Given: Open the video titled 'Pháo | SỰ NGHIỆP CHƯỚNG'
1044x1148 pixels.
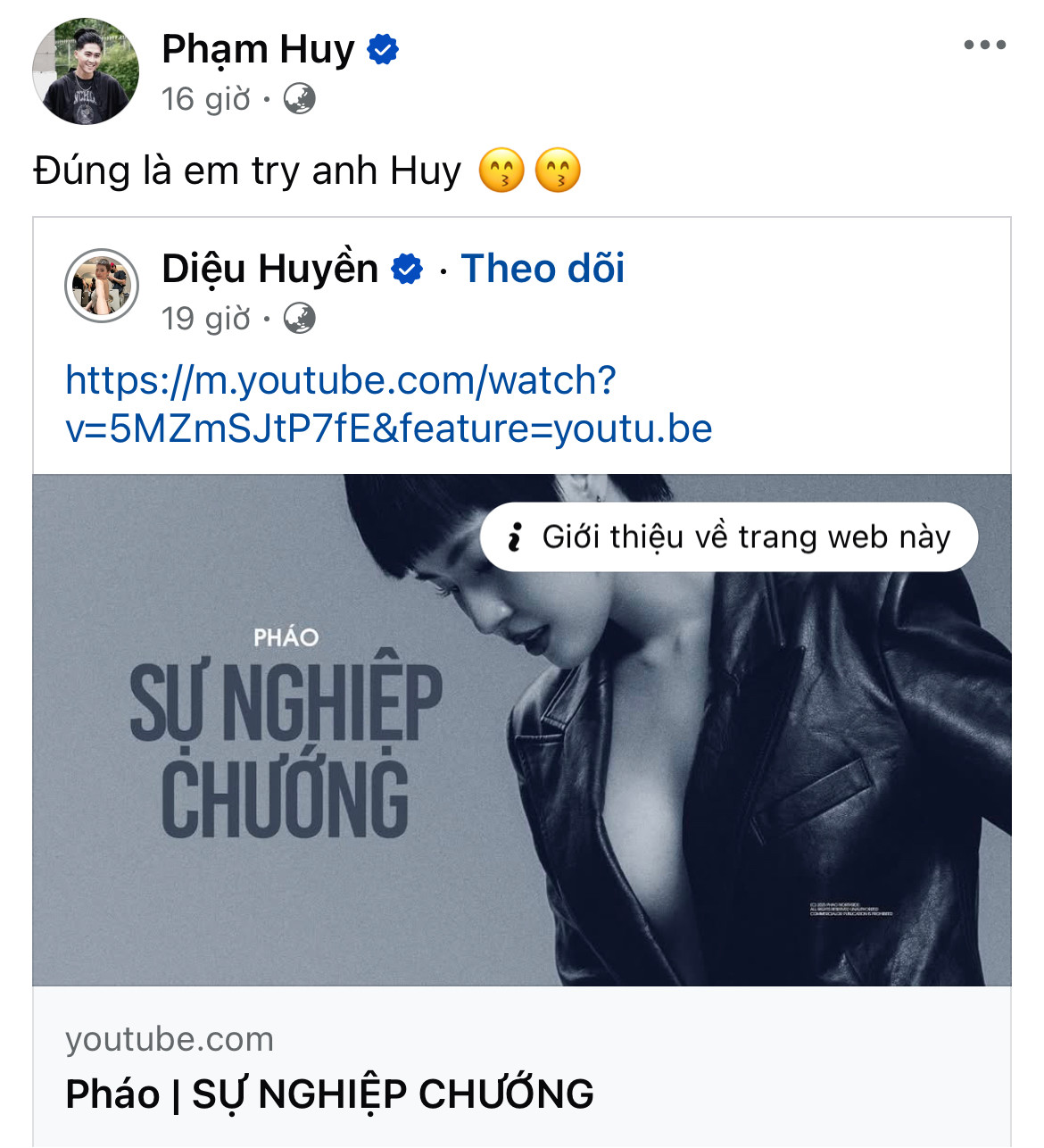Looking at the screenshot, I should coord(330,1091).
